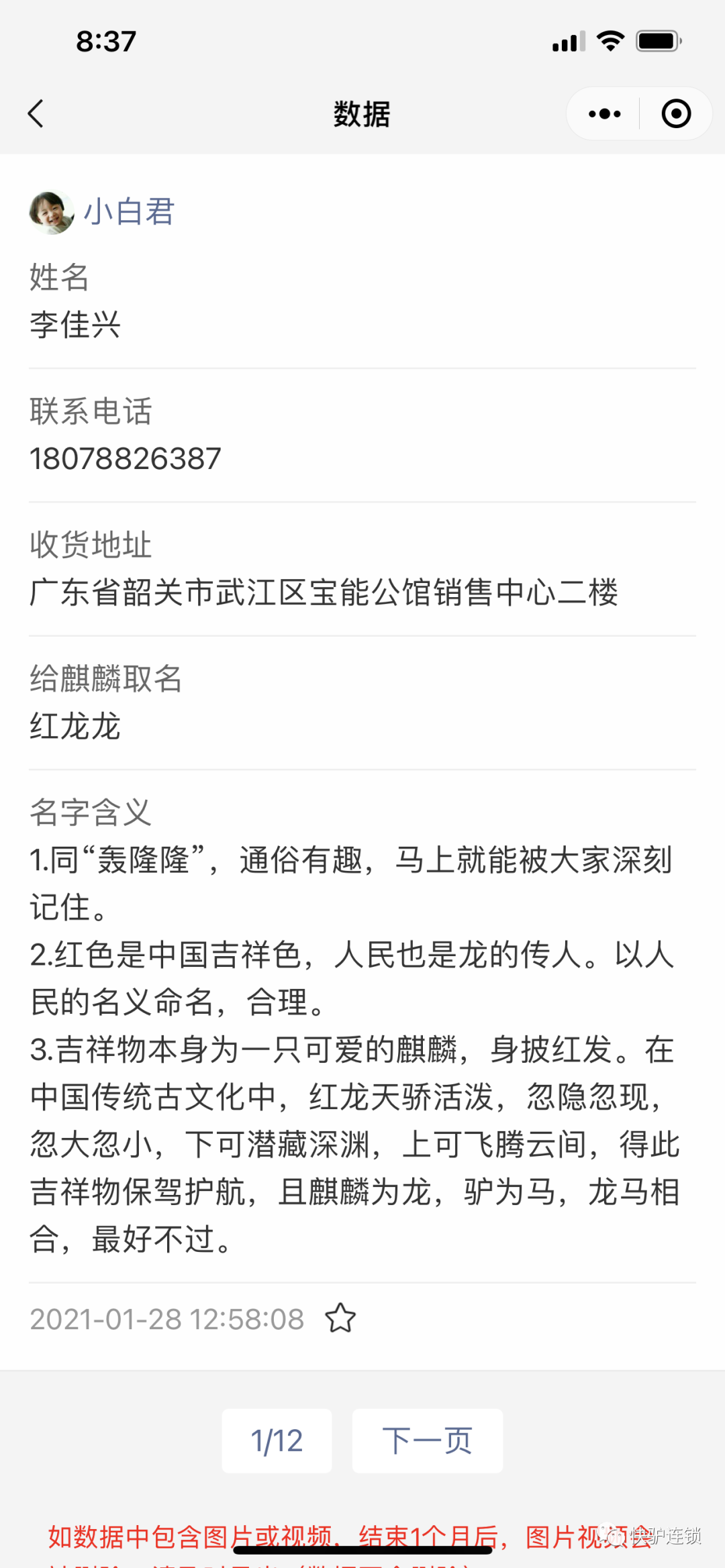Close the mini program with the circle button
The image size is (725, 1568).
[x=676, y=113]
